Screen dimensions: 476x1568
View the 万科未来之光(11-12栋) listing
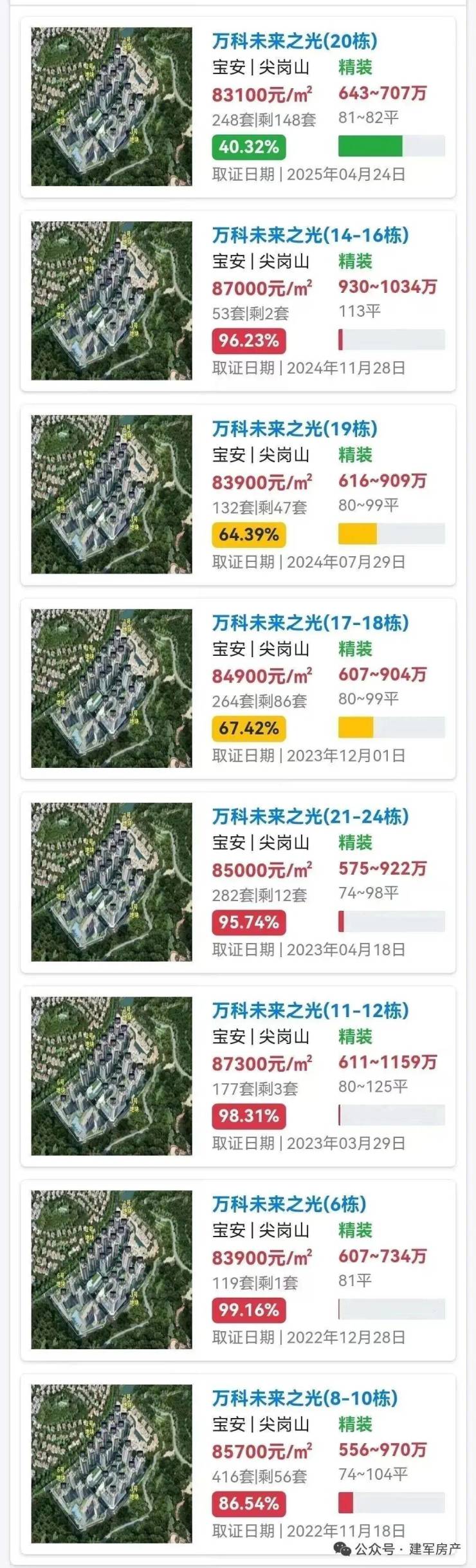pos(238,1076)
